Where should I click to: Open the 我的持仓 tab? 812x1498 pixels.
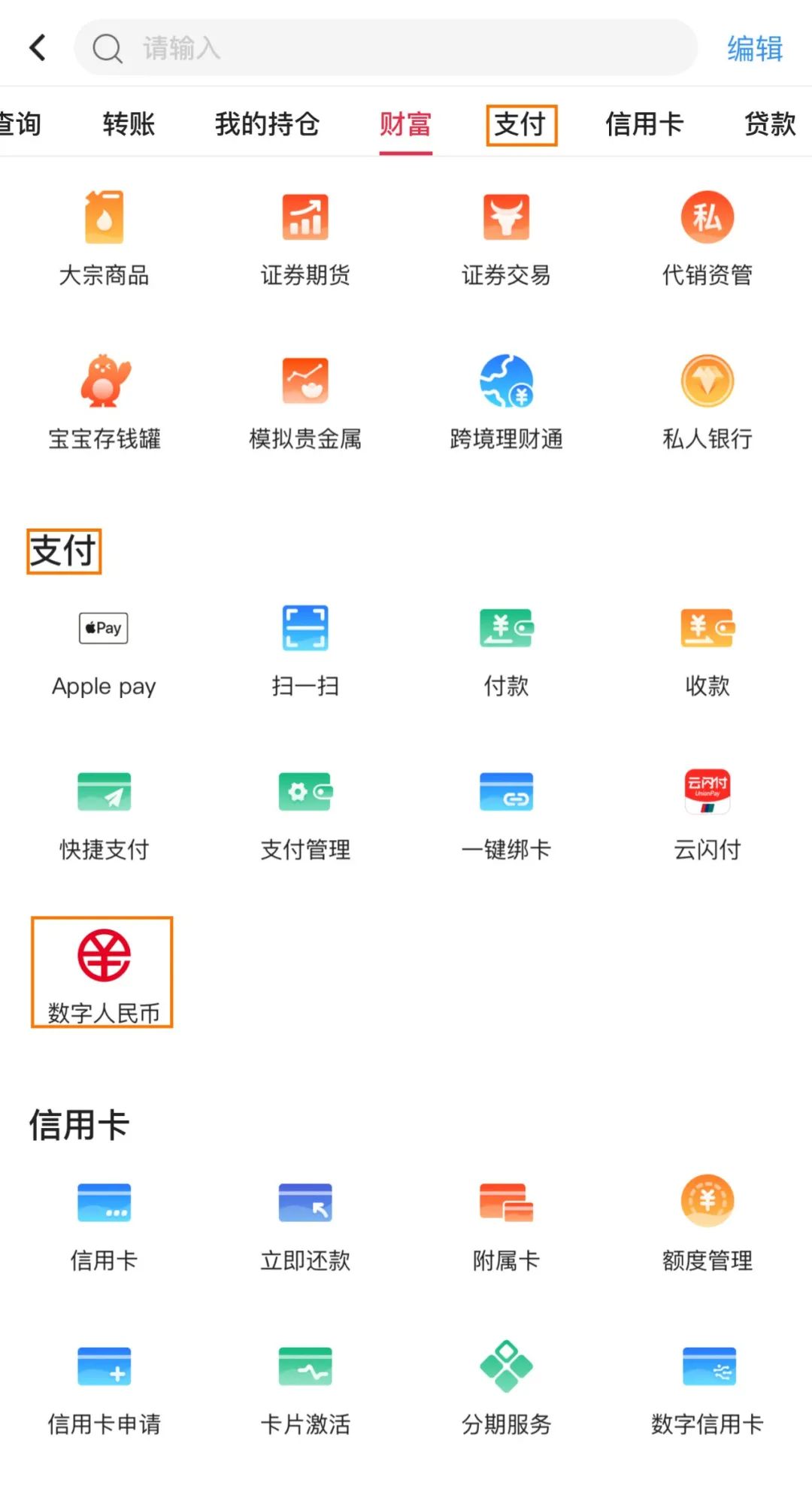click(x=267, y=125)
